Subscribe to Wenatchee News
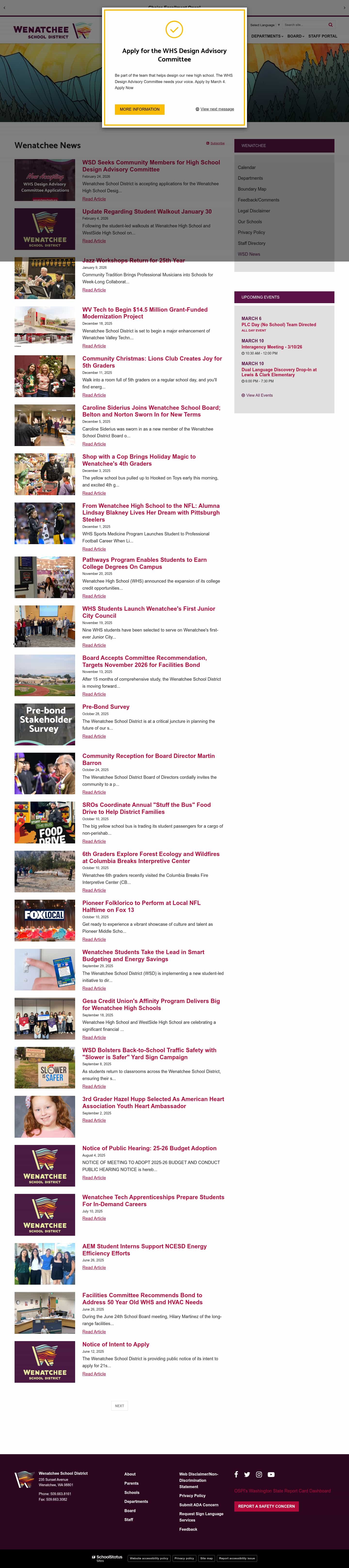349x1568 pixels. (x=217, y=144)
